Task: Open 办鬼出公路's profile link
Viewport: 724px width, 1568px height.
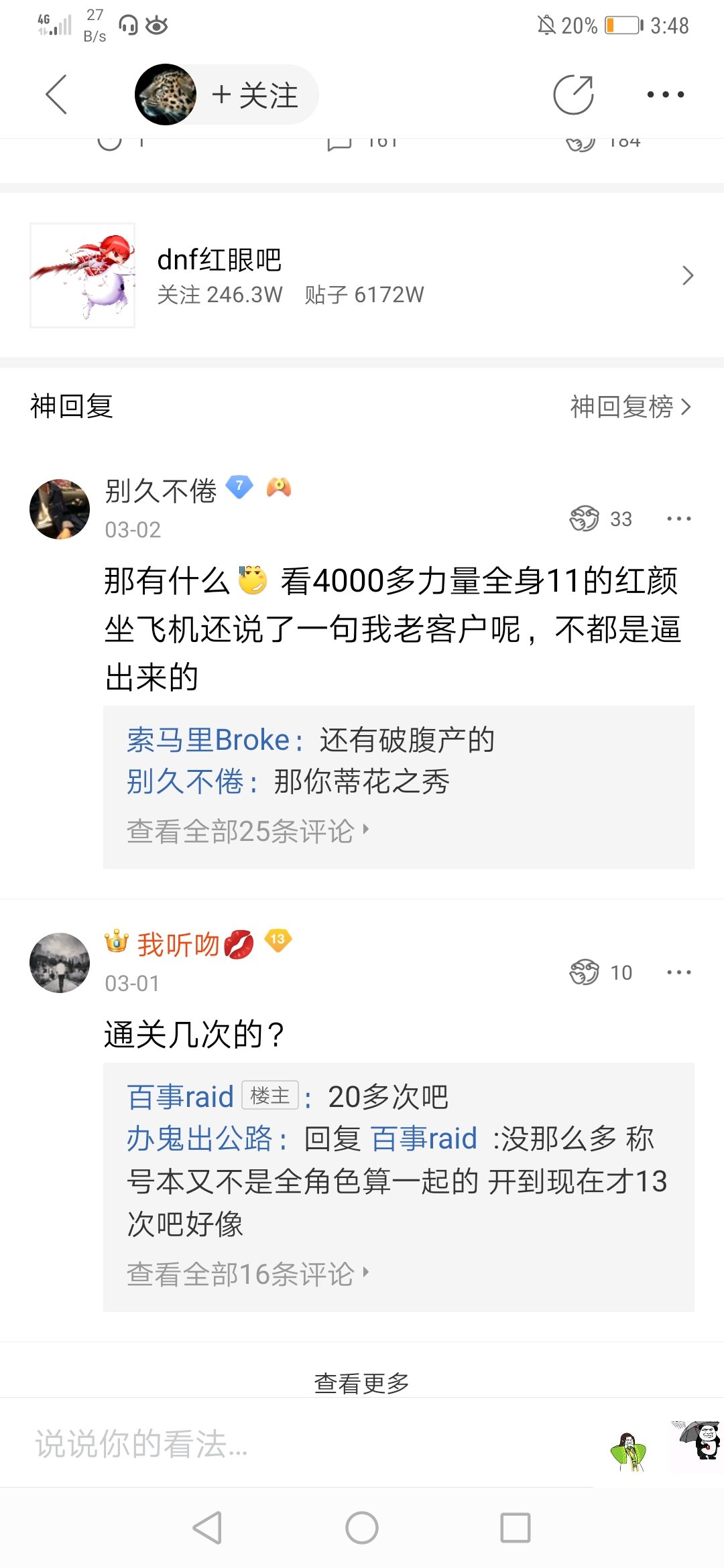Action: coord(200,1139)
